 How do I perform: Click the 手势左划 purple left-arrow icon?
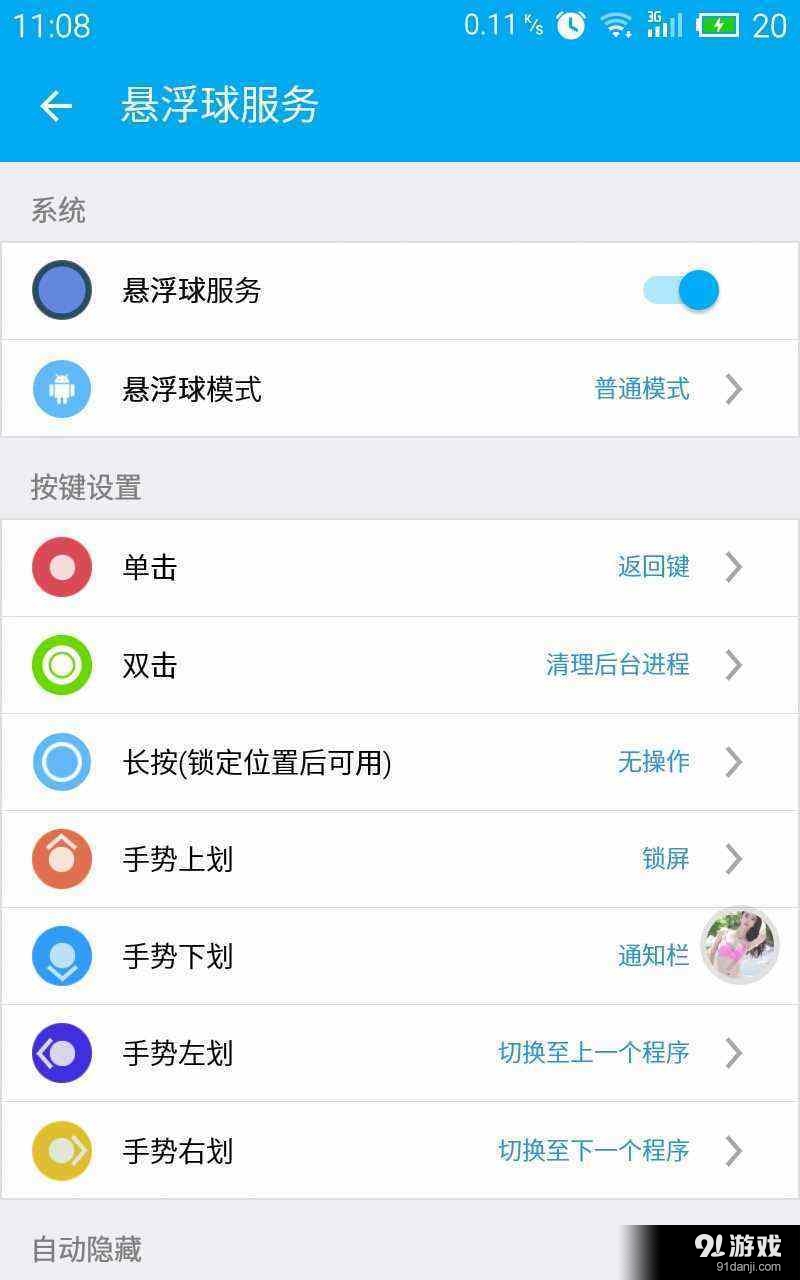pyautogui.click(x=61, y=1053)
